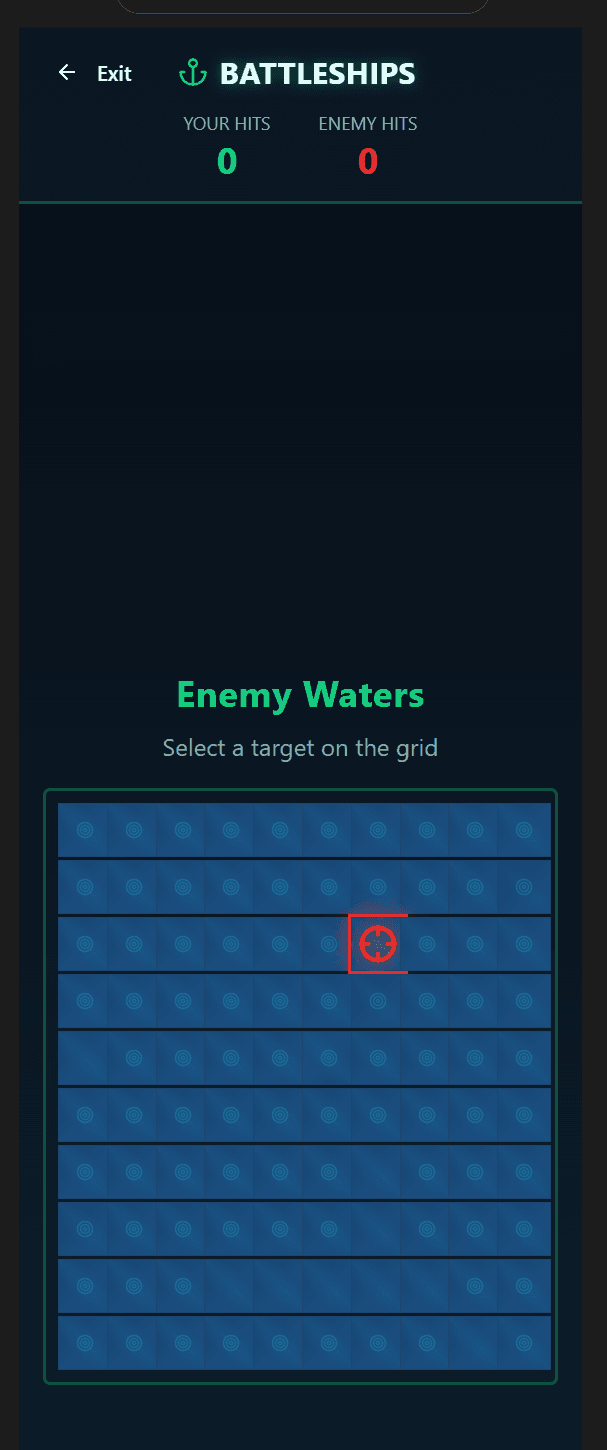Target the bottom-right cell of enemy grid
The image size is (607, 1450).
click(x=525, y=1343)
